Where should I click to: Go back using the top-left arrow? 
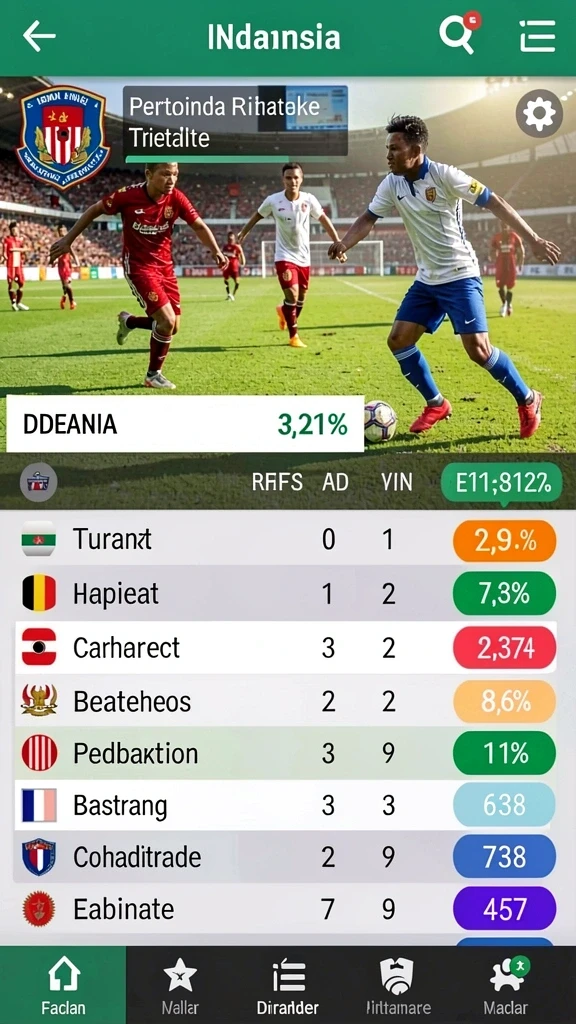[39, 36]
